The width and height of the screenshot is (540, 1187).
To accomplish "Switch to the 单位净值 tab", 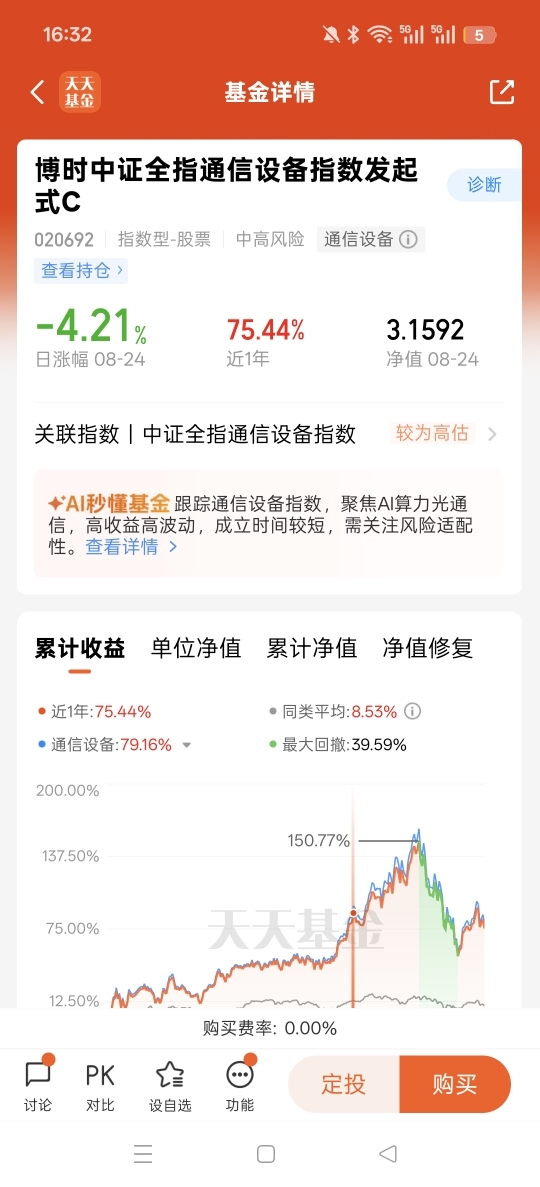I will coord(196,648).
